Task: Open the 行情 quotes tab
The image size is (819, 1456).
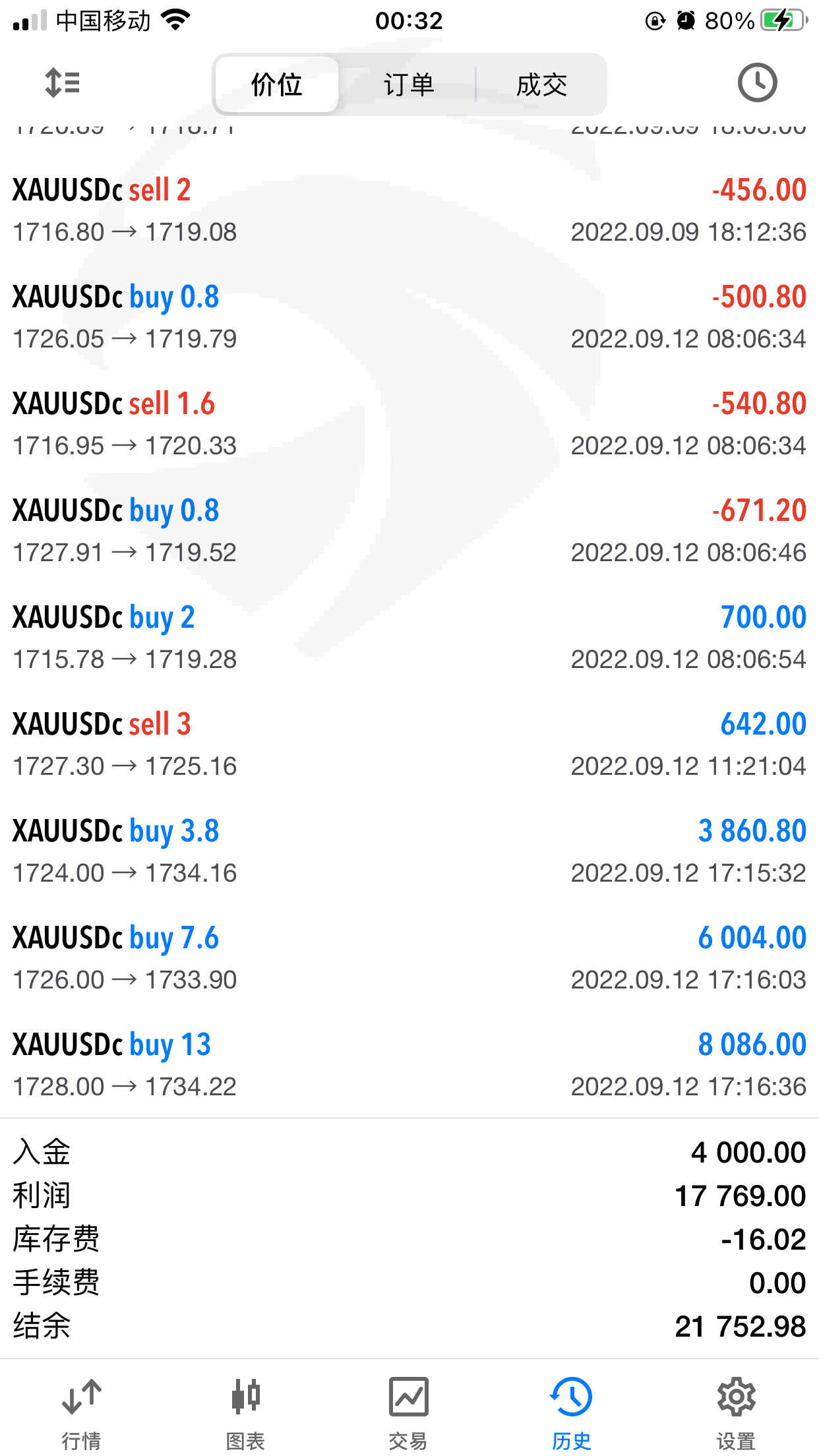Action: coord(81,1412)
